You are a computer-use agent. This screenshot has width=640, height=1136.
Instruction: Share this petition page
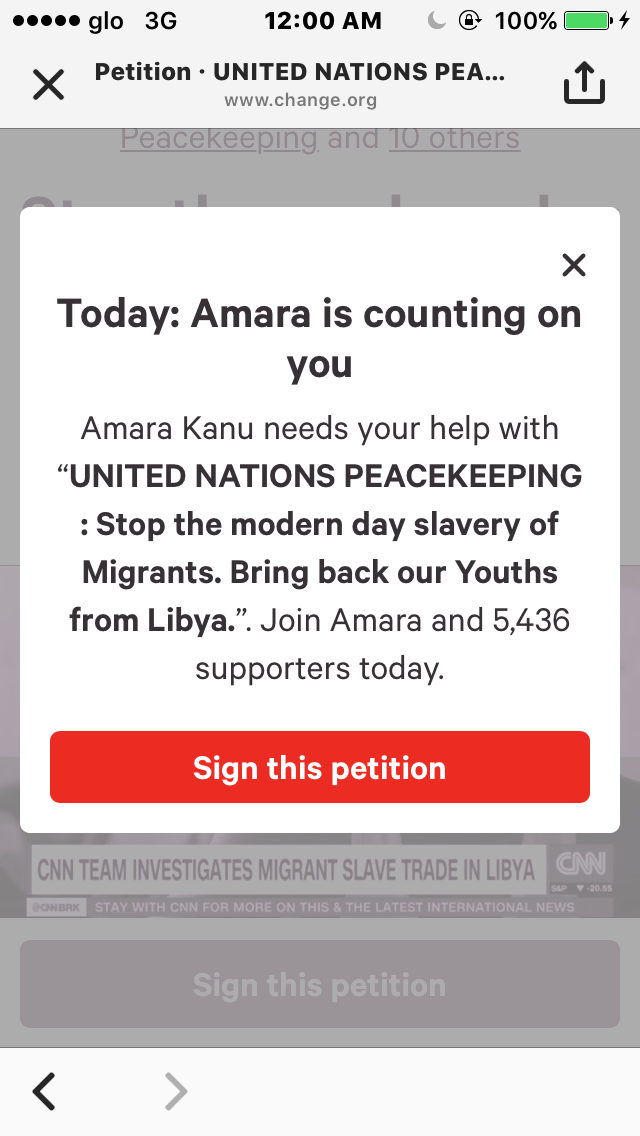(x=585, y=85)
